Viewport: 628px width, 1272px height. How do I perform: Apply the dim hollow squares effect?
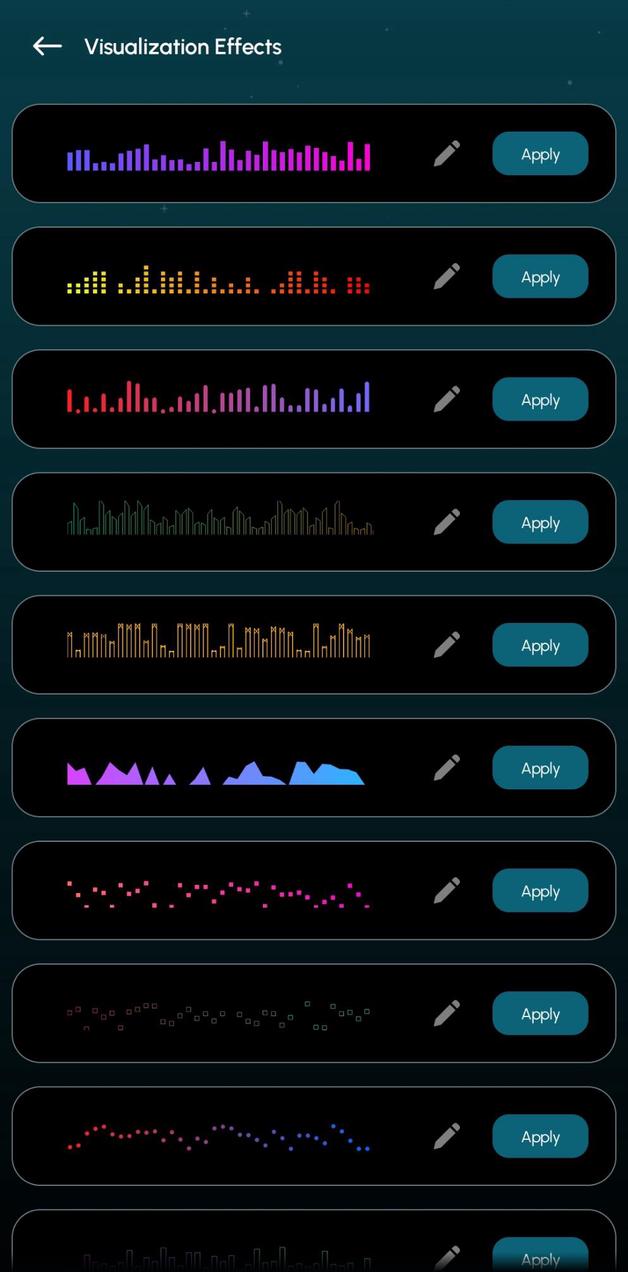point(540,1014)
